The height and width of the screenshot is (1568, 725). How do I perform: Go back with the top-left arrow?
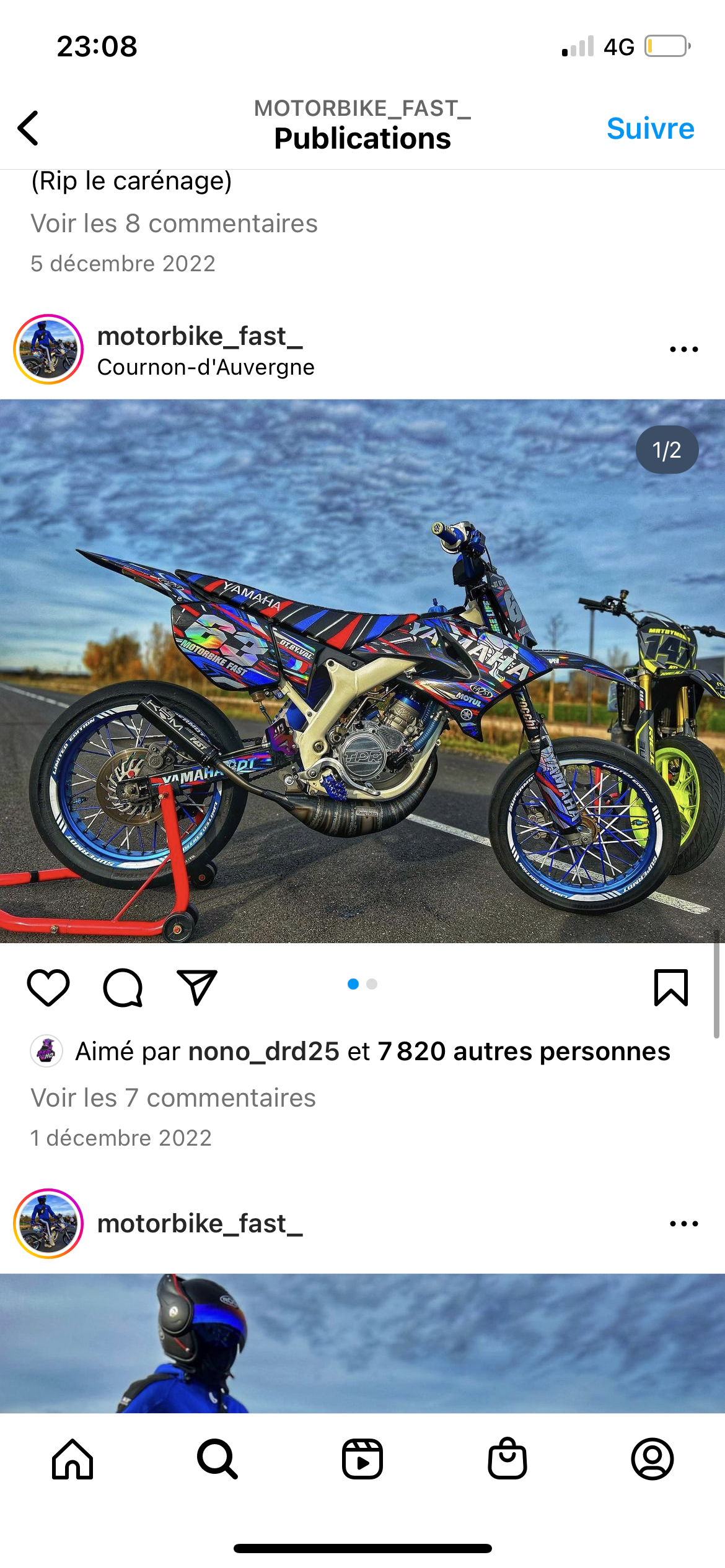tap(29, 128)
